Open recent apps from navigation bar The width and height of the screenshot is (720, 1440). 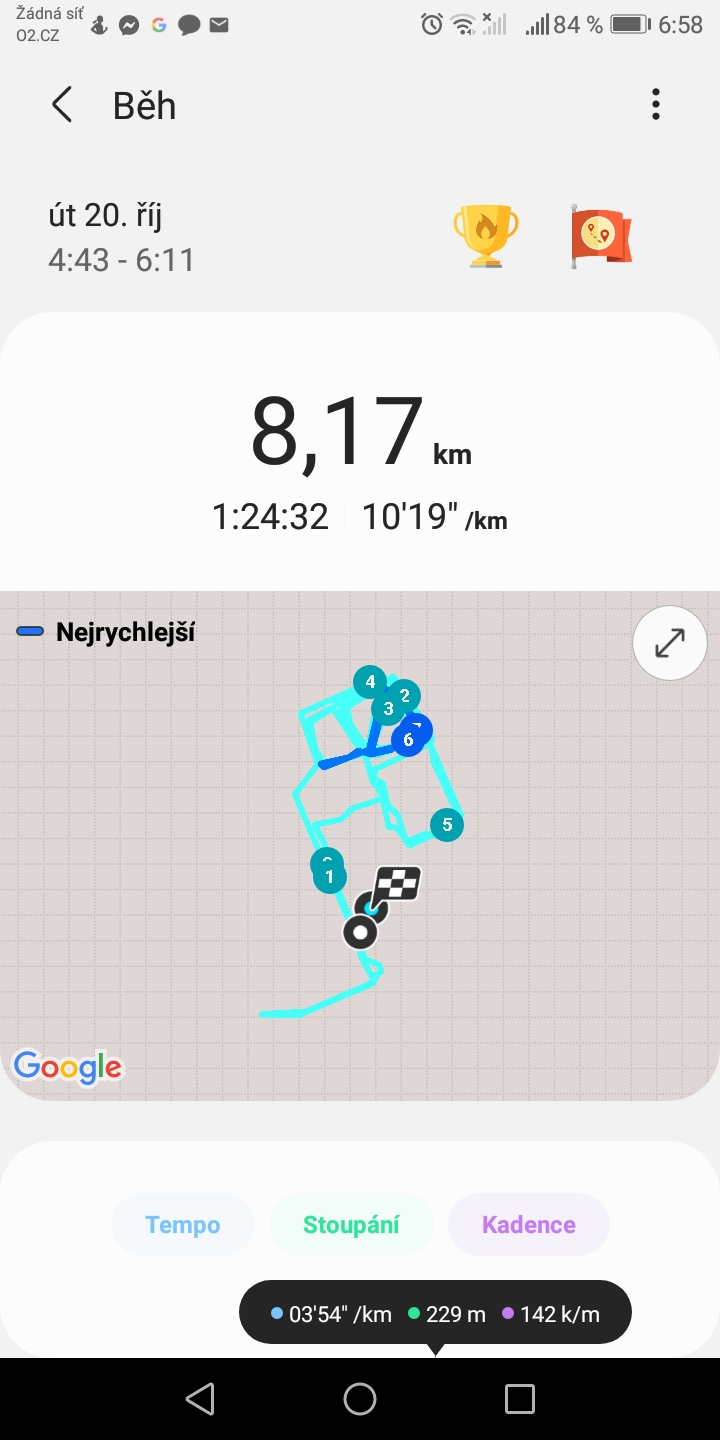coord(520,1399)
